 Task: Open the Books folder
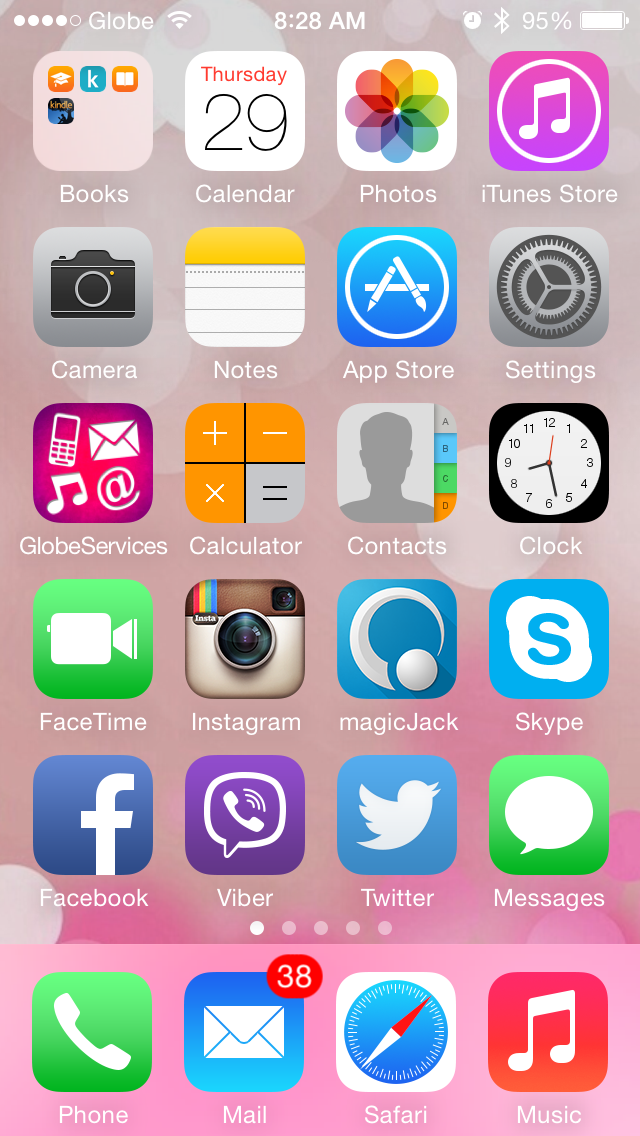click(93, 111)
